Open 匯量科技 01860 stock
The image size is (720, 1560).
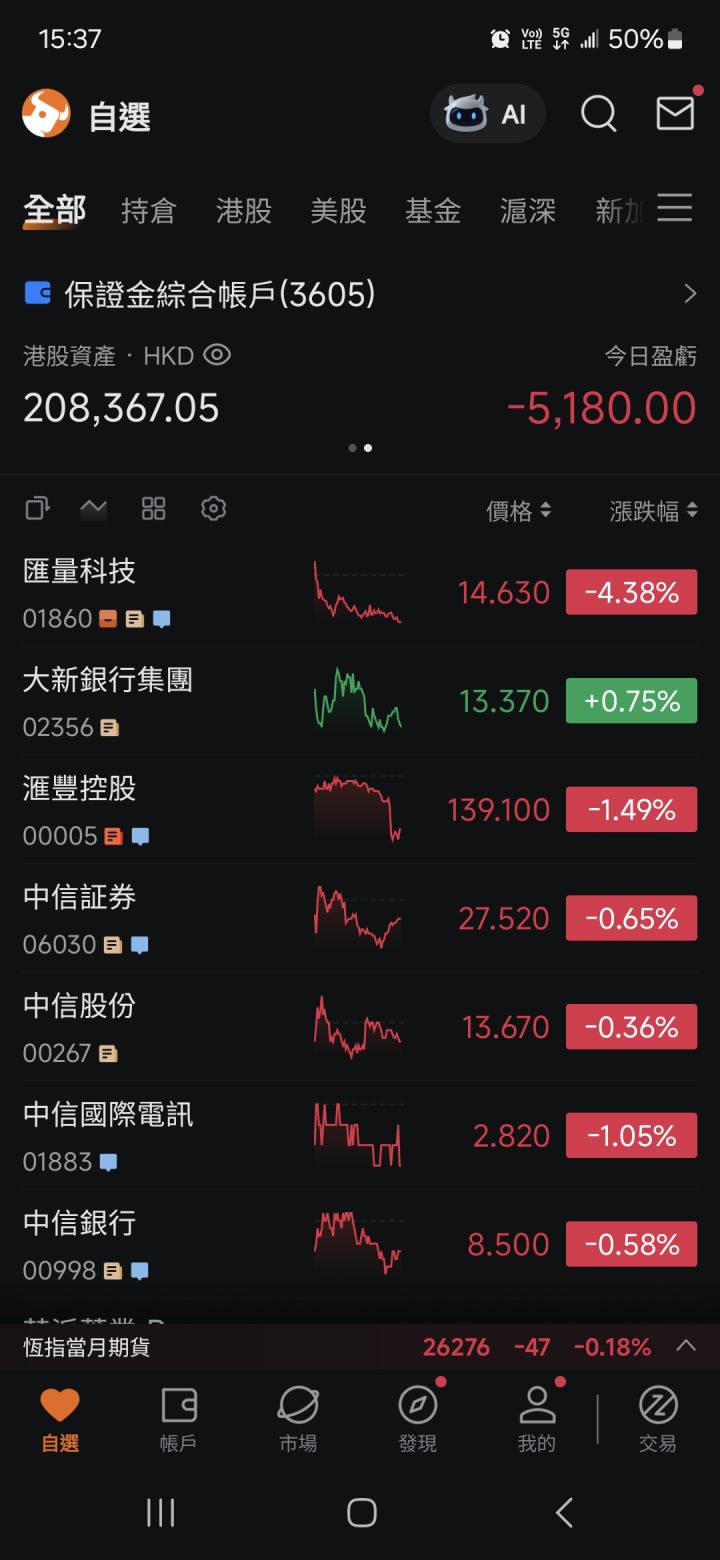click(x=360, y=593)
